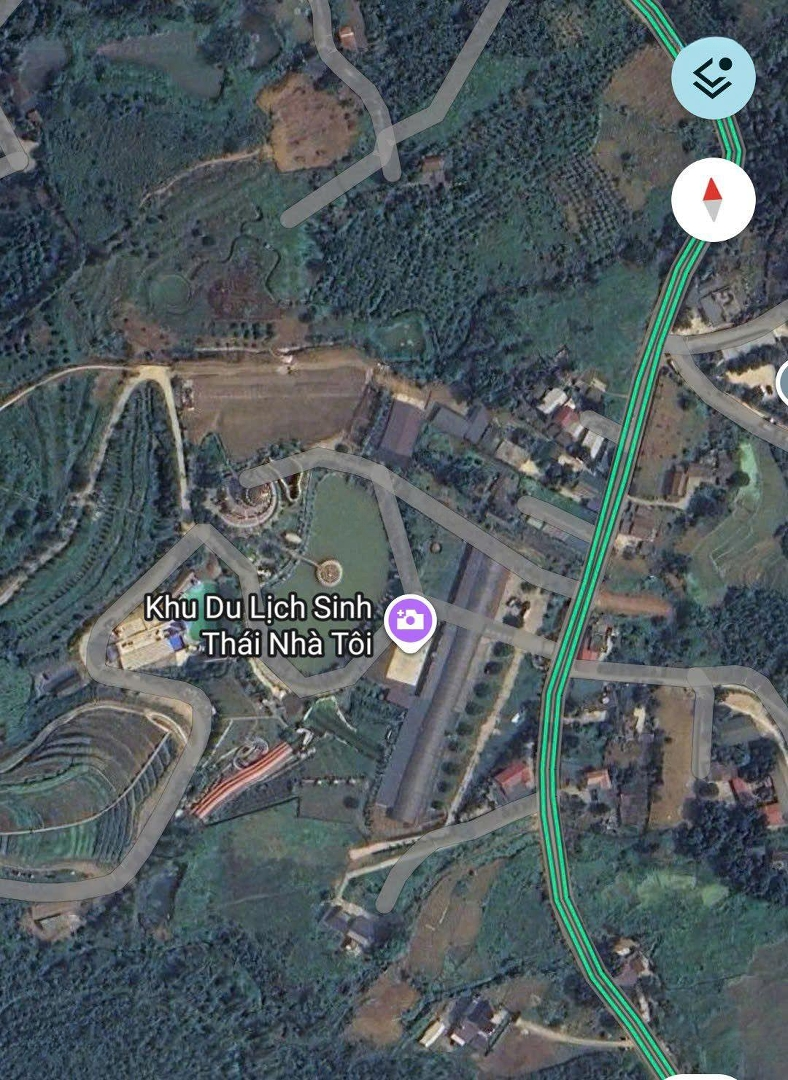Open the map layers button
This screenshot has height=1080, width=788.
(x=713, y=77)
